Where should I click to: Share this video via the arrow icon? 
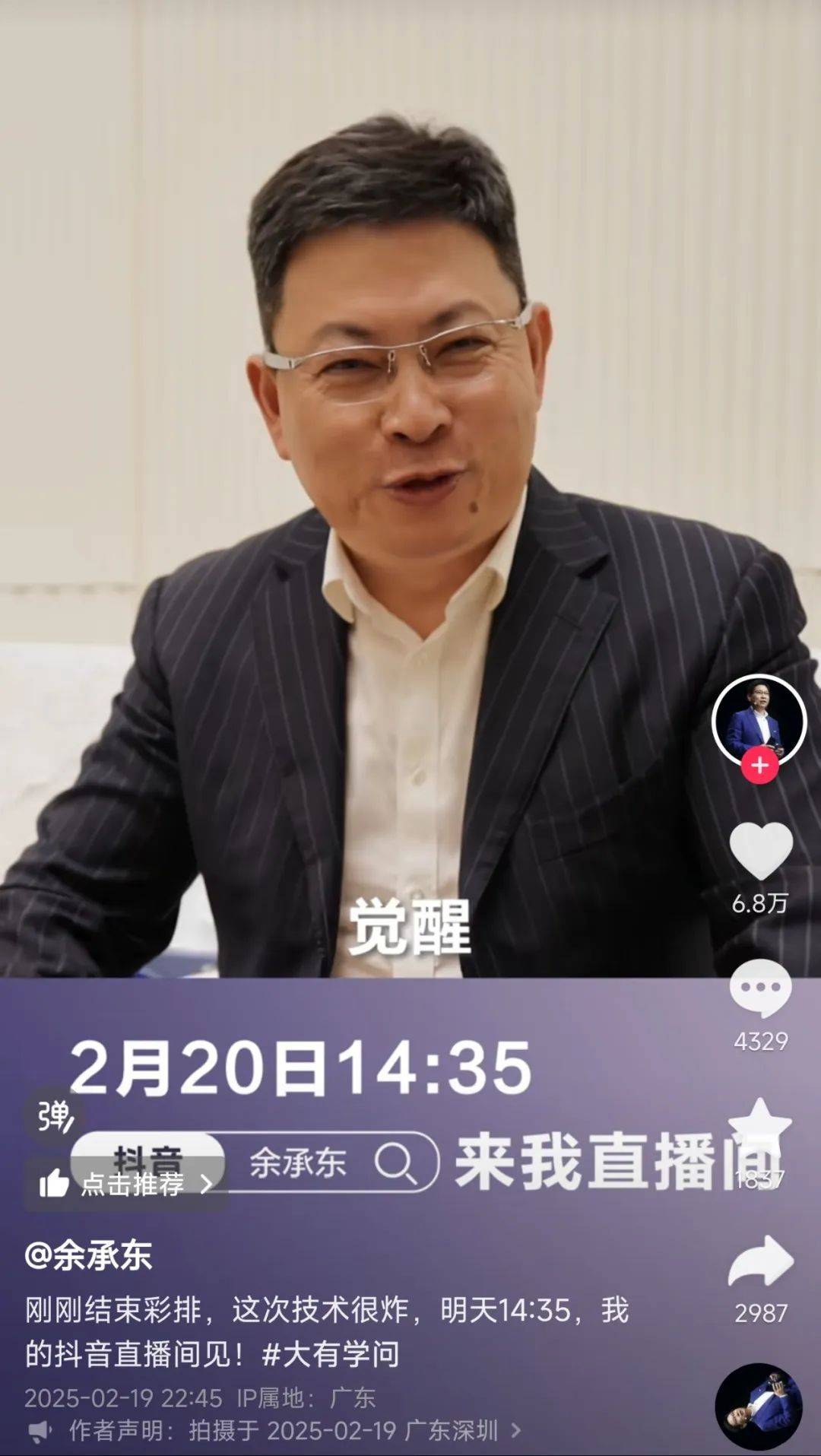(x=760, y=1263)
